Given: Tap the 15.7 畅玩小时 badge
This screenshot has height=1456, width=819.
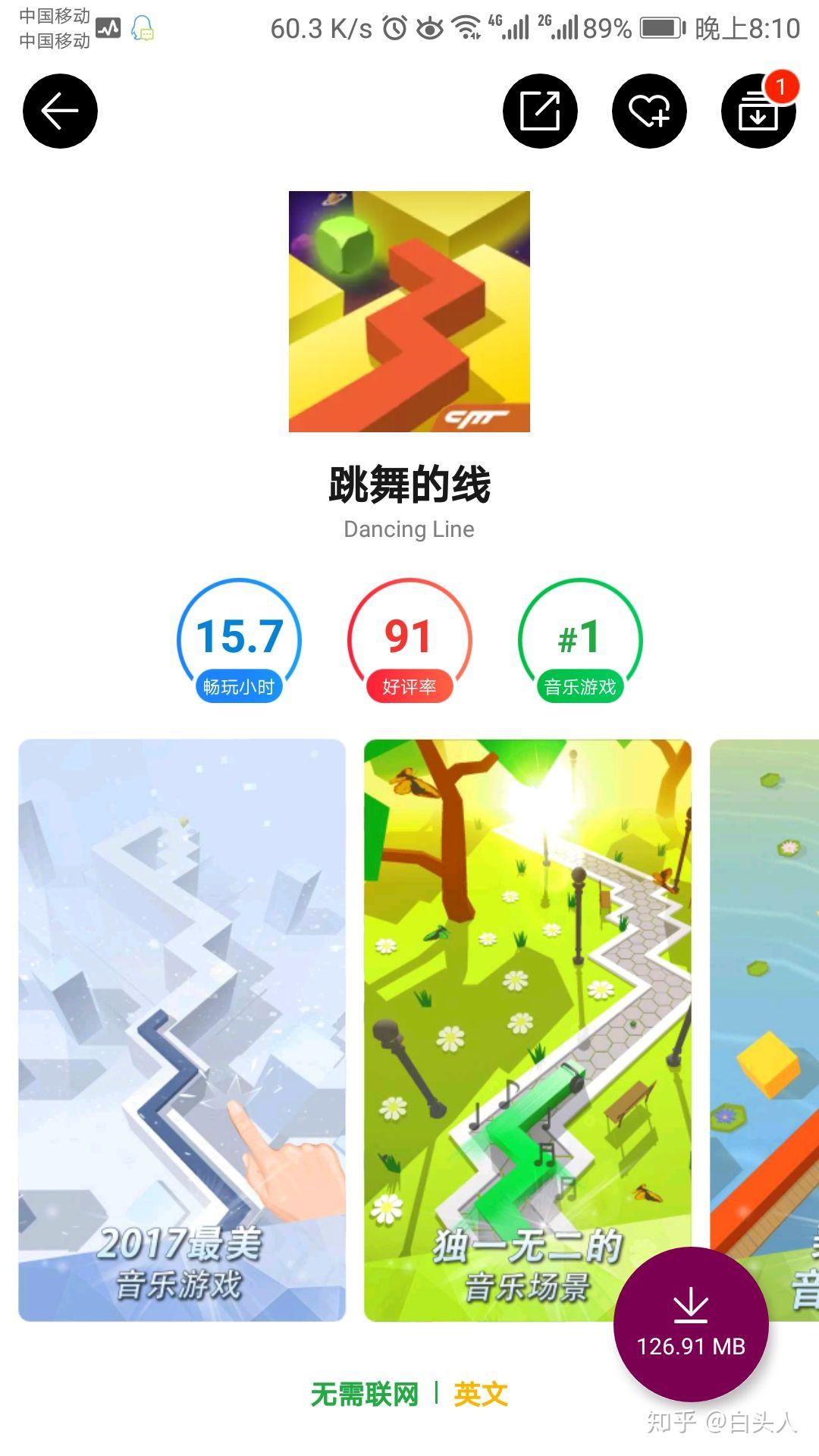Looking at the screenshot, I should (239, 642).
